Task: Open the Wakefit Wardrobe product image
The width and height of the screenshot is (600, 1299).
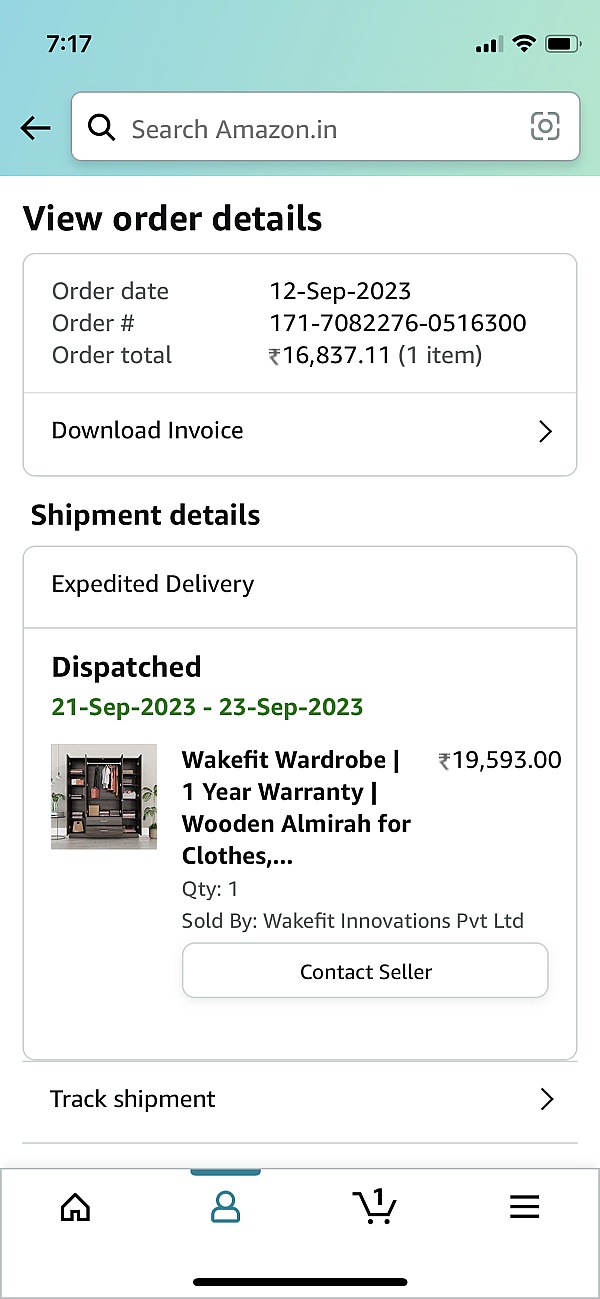Action: [104, 797]
